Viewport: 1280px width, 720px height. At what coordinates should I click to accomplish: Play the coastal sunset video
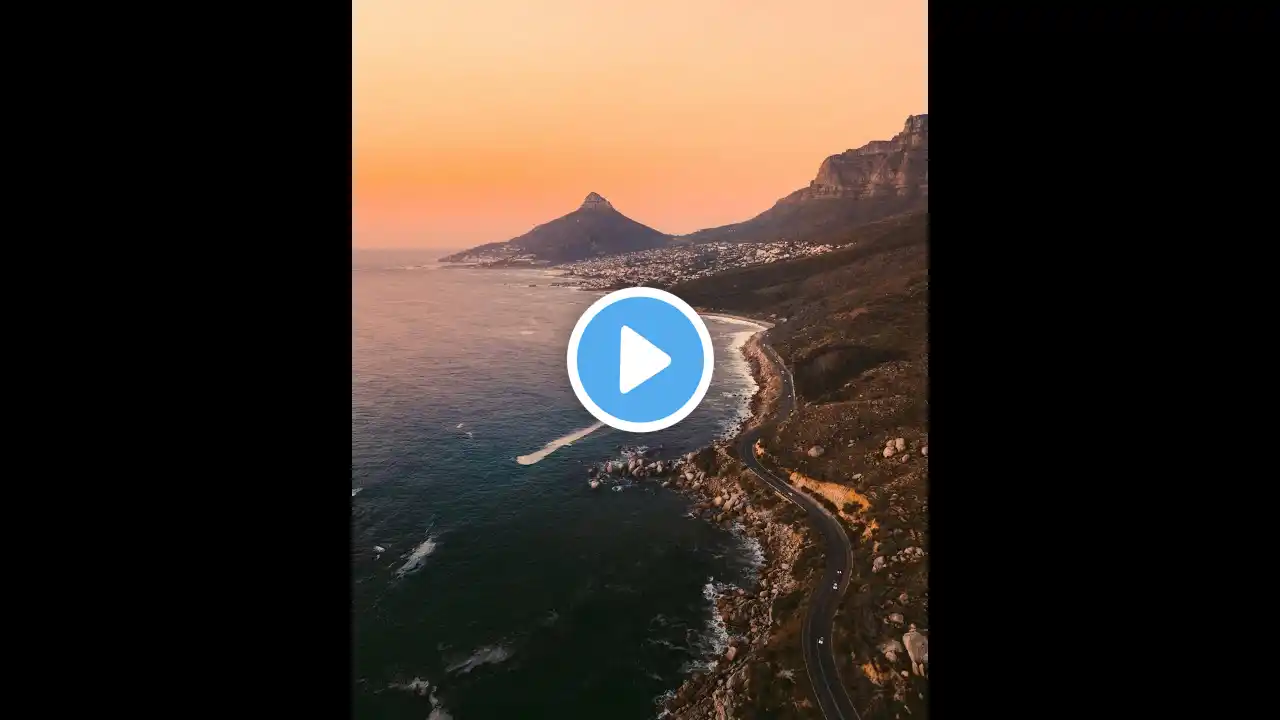pos(640,360)
